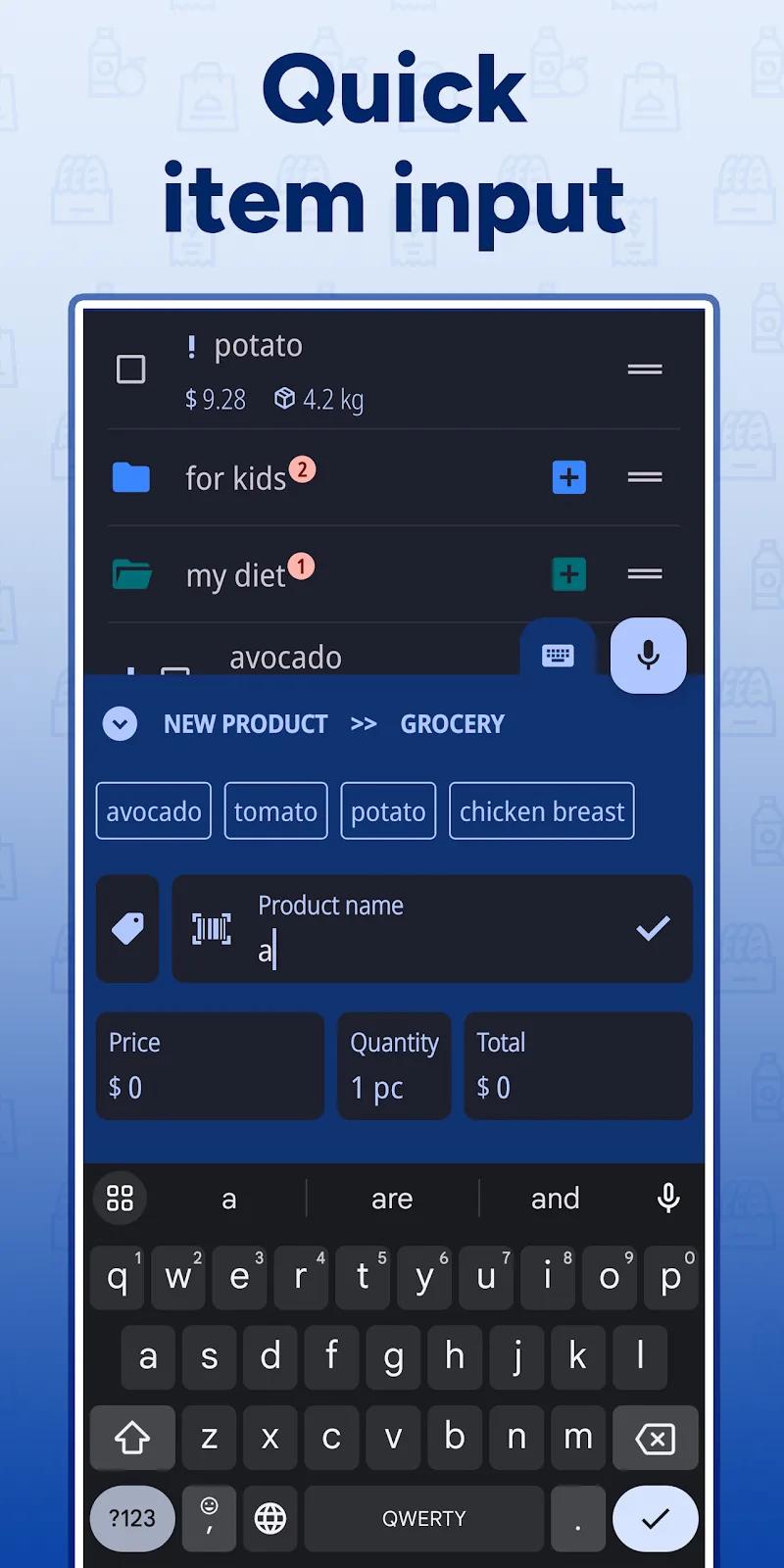Select the GROCERY category label
Image resolution: width=784 pixels, height=1568 pixels.
tap(453, 724)
